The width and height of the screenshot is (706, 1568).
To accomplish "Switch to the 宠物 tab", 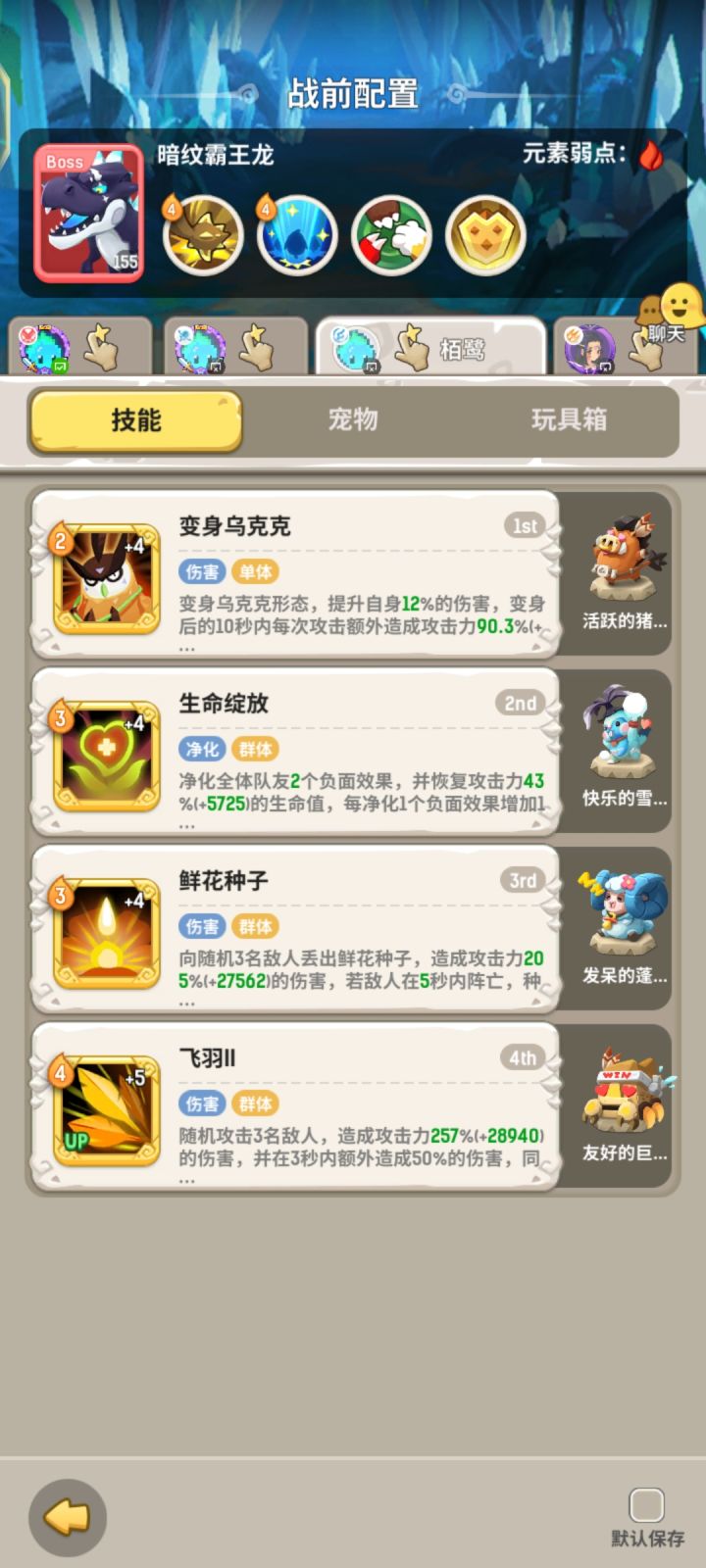I will click(x=352, y=420).
